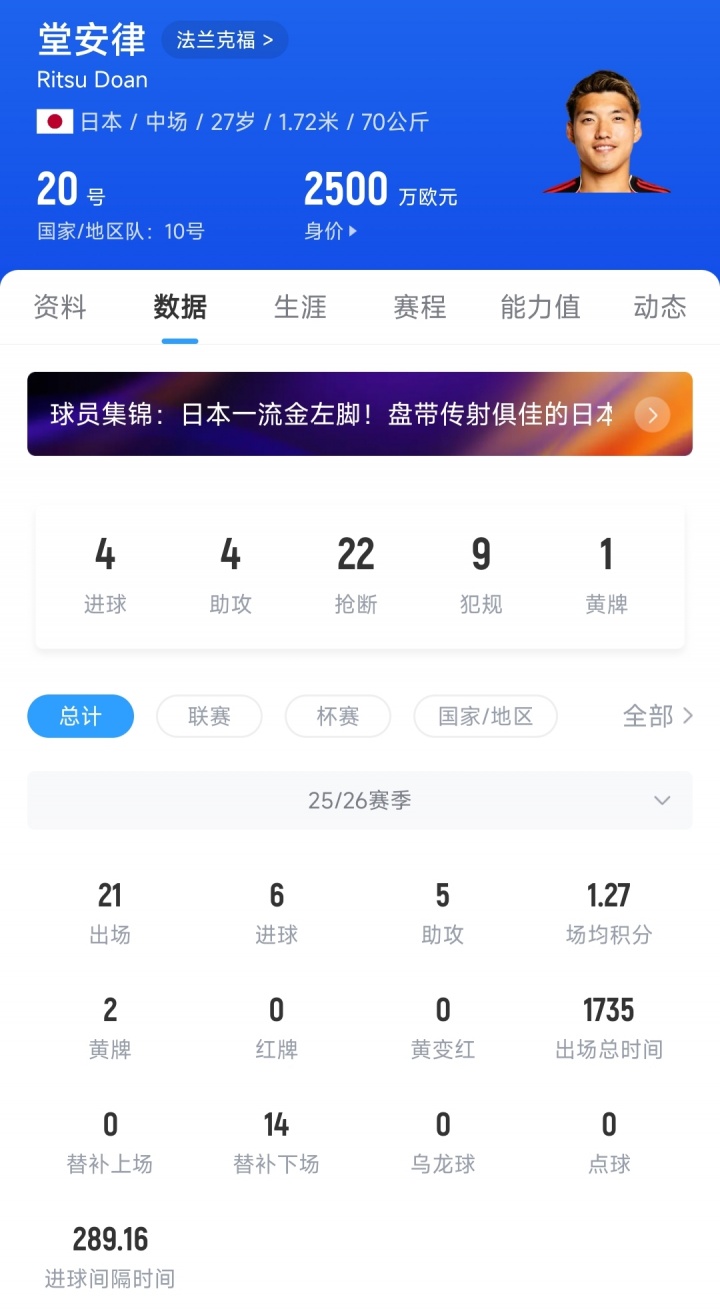This screenshot has height=1311, width=720.
Task: Filter stats by 杯赛
Action: [x=337, y=716]
